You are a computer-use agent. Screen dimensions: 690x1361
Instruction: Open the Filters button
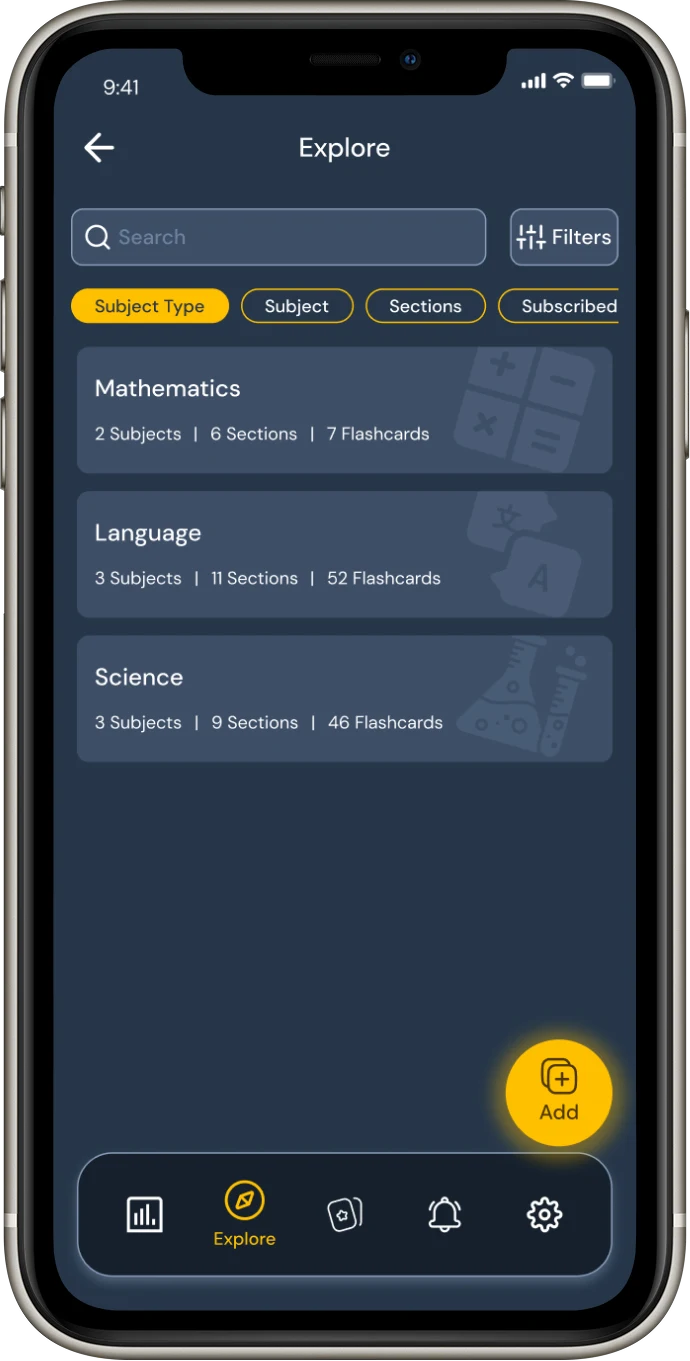[x=564, y=237]
